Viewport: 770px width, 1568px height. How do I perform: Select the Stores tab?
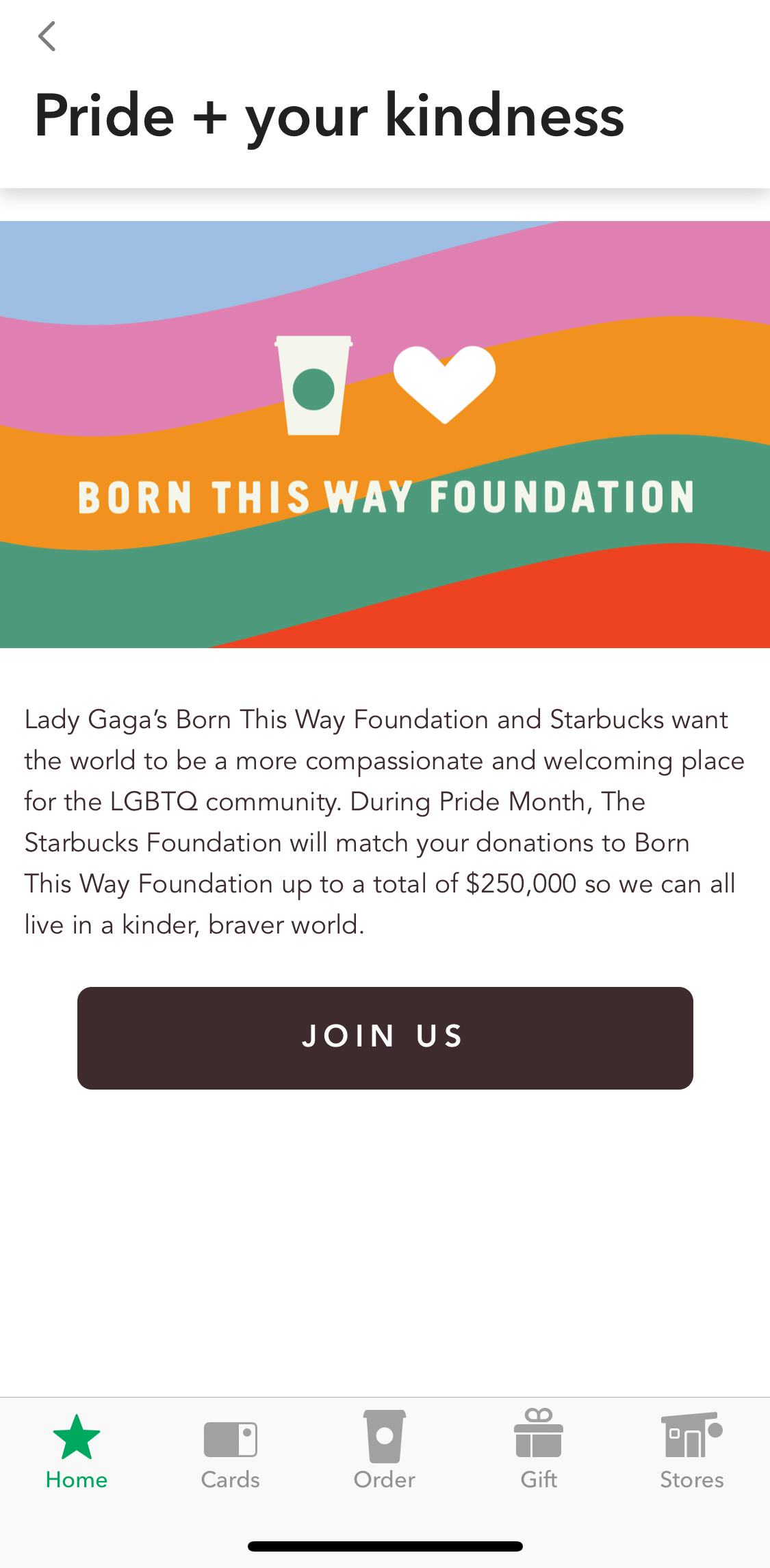(692, 1450)
